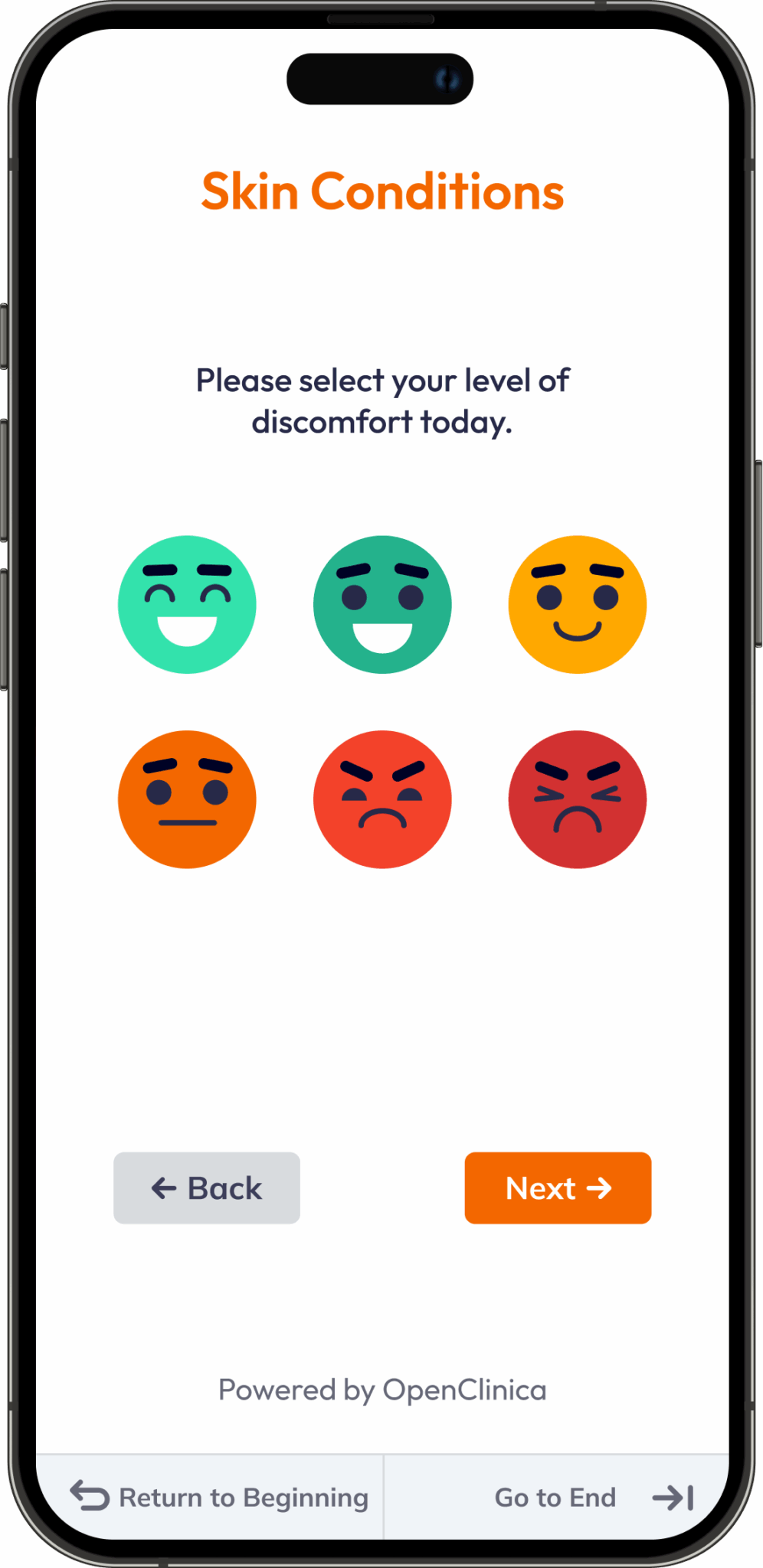
Task: Select the orange neutral face
Action: tap(187, 799)
